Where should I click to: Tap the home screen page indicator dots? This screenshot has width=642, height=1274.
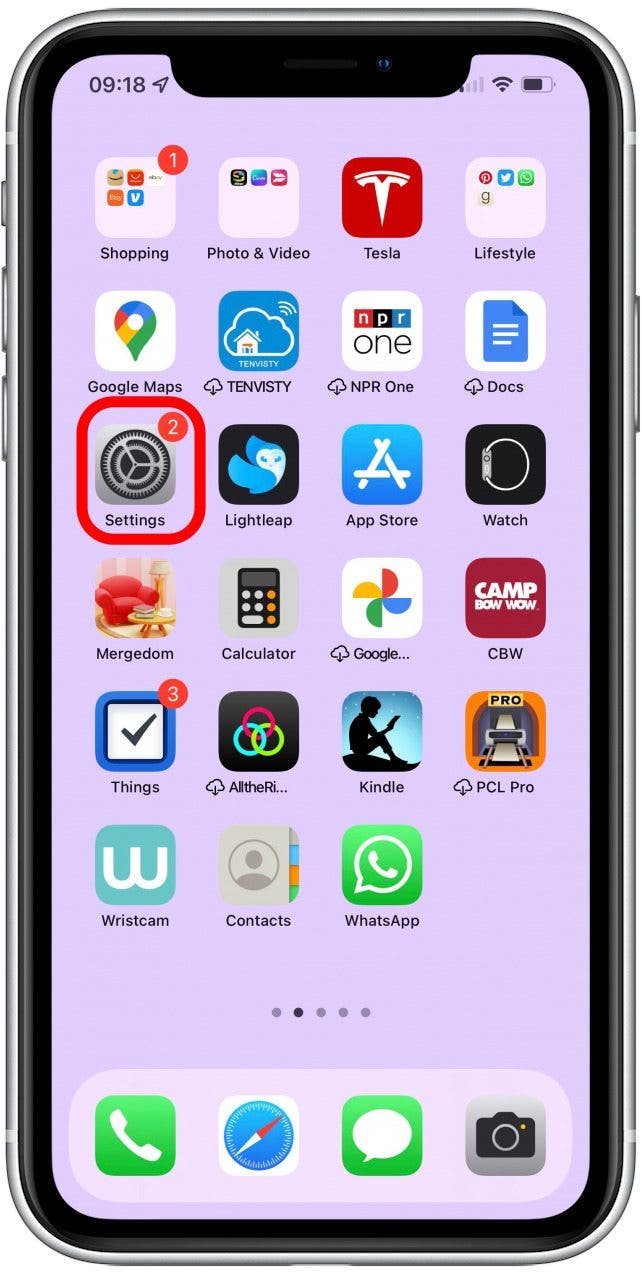[x=321, y=1012]
